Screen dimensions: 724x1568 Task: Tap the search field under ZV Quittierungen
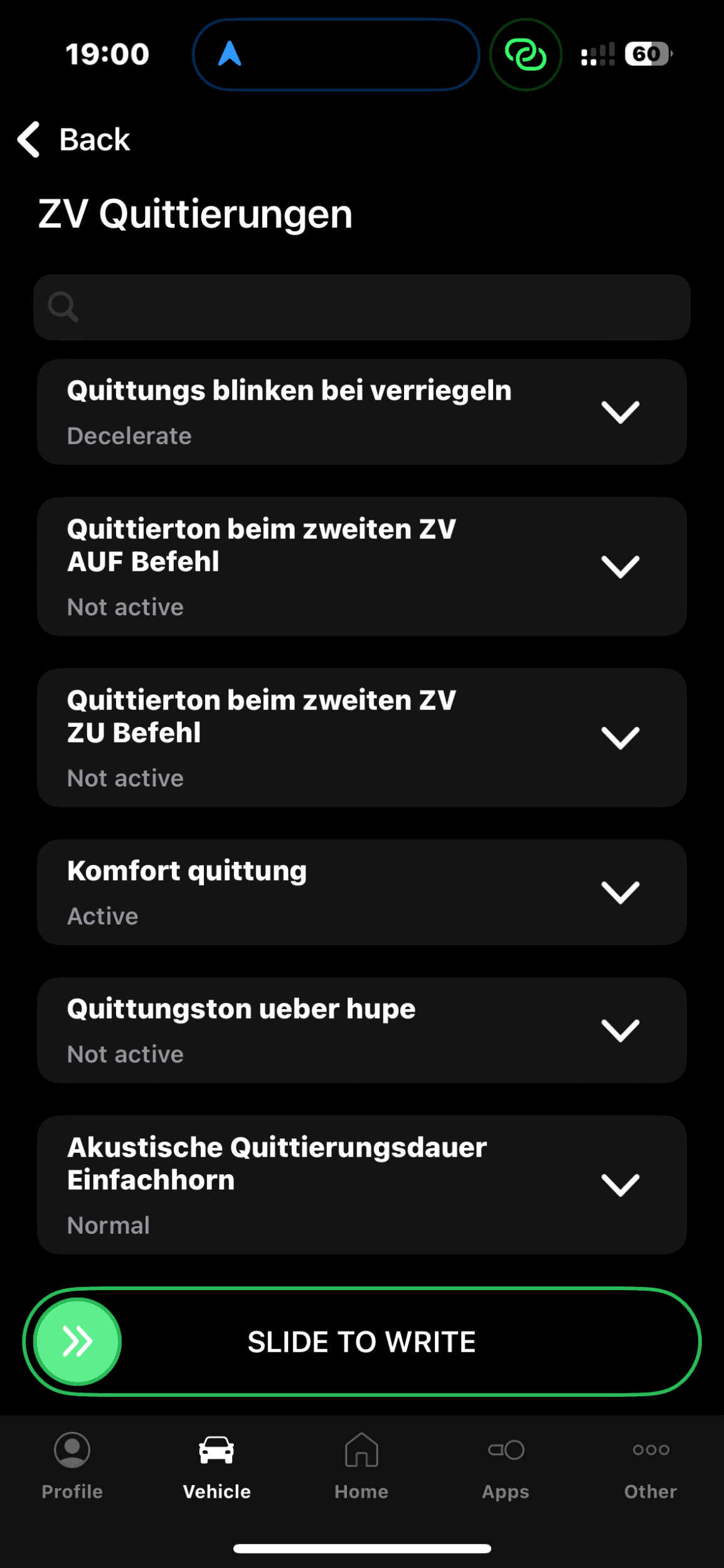[x=362, y=307]
